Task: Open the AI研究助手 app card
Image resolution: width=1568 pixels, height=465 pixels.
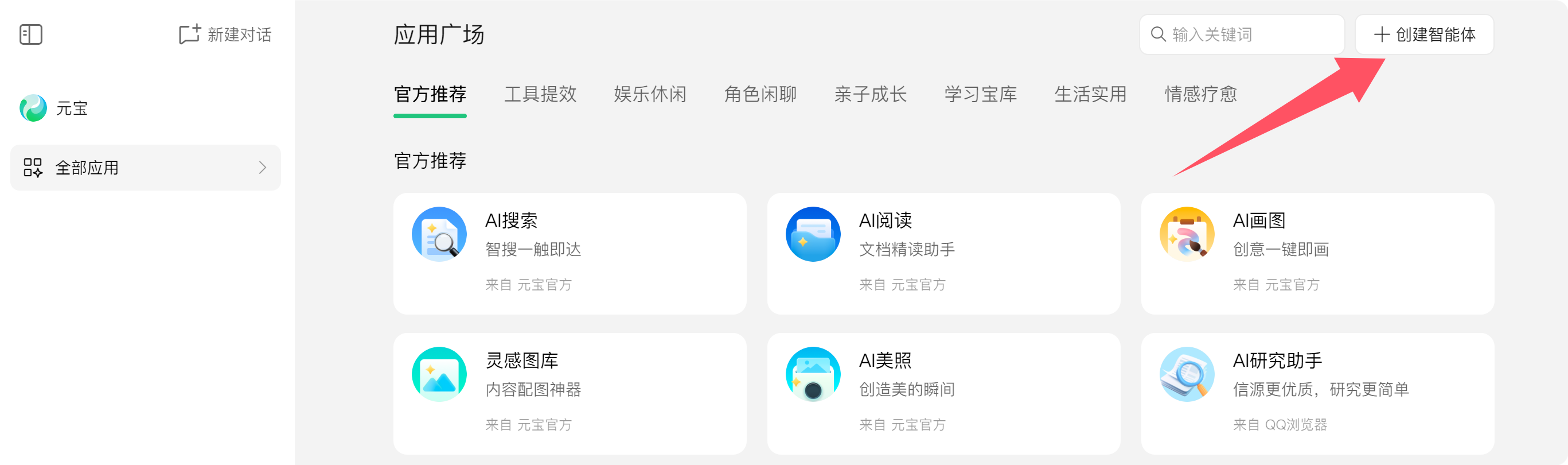Action: (x=1317, y=393)
